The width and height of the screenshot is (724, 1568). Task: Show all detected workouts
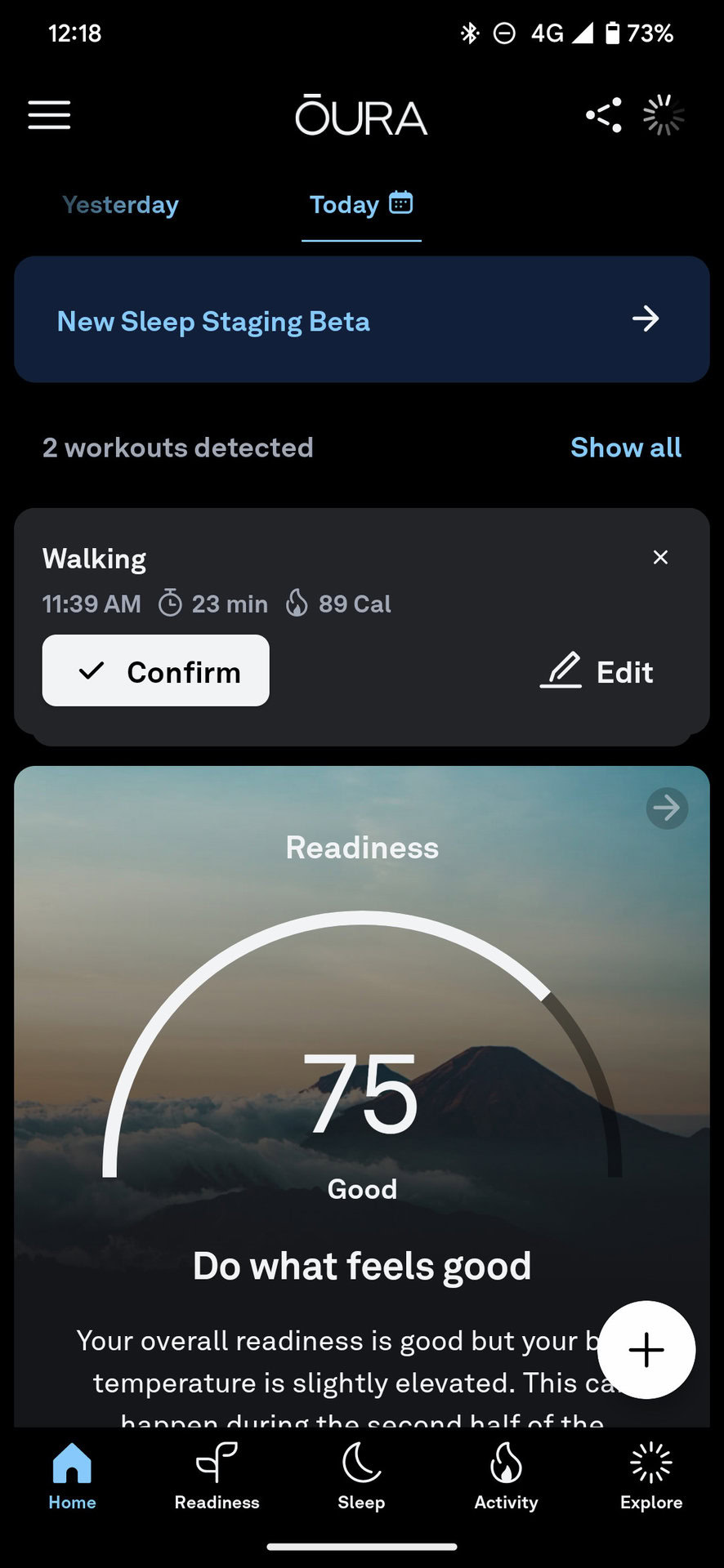pyautogui.click(x=626, y=448)
